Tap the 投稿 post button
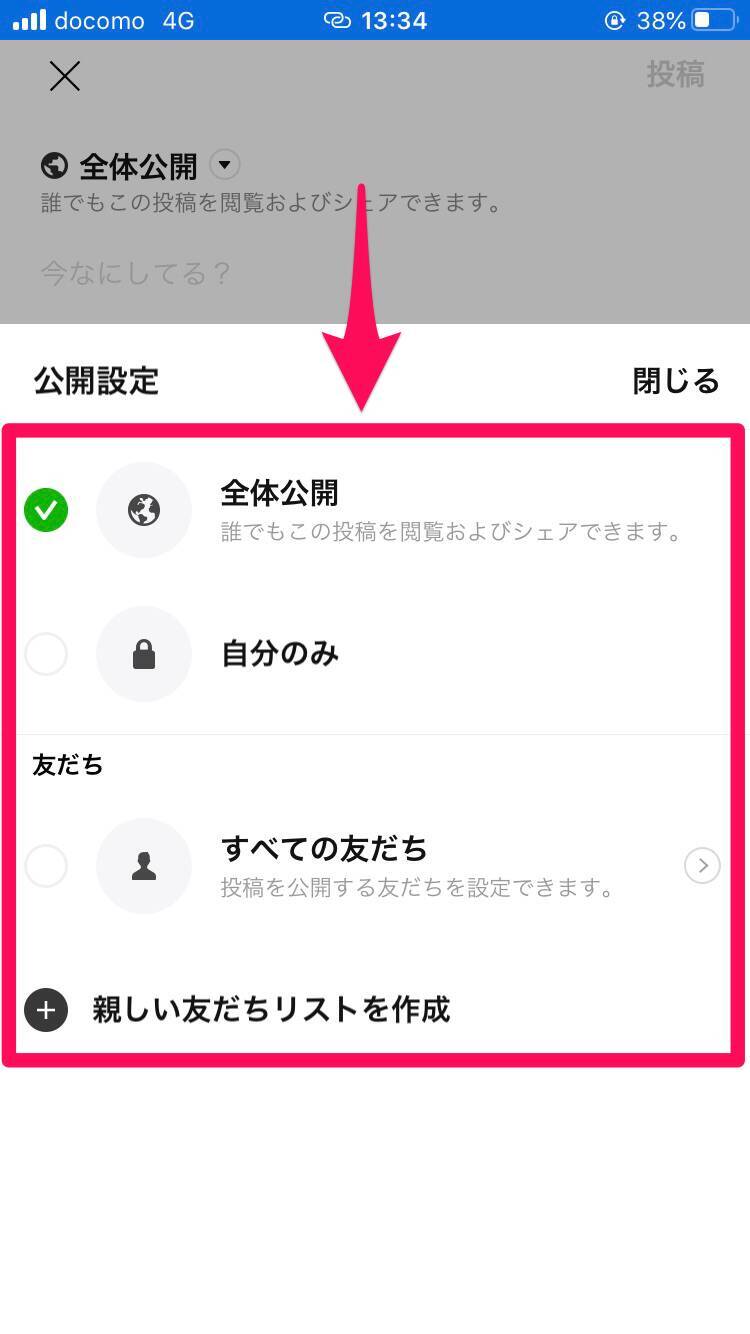Screen dimensions: 750x1334 pos(675,75)
